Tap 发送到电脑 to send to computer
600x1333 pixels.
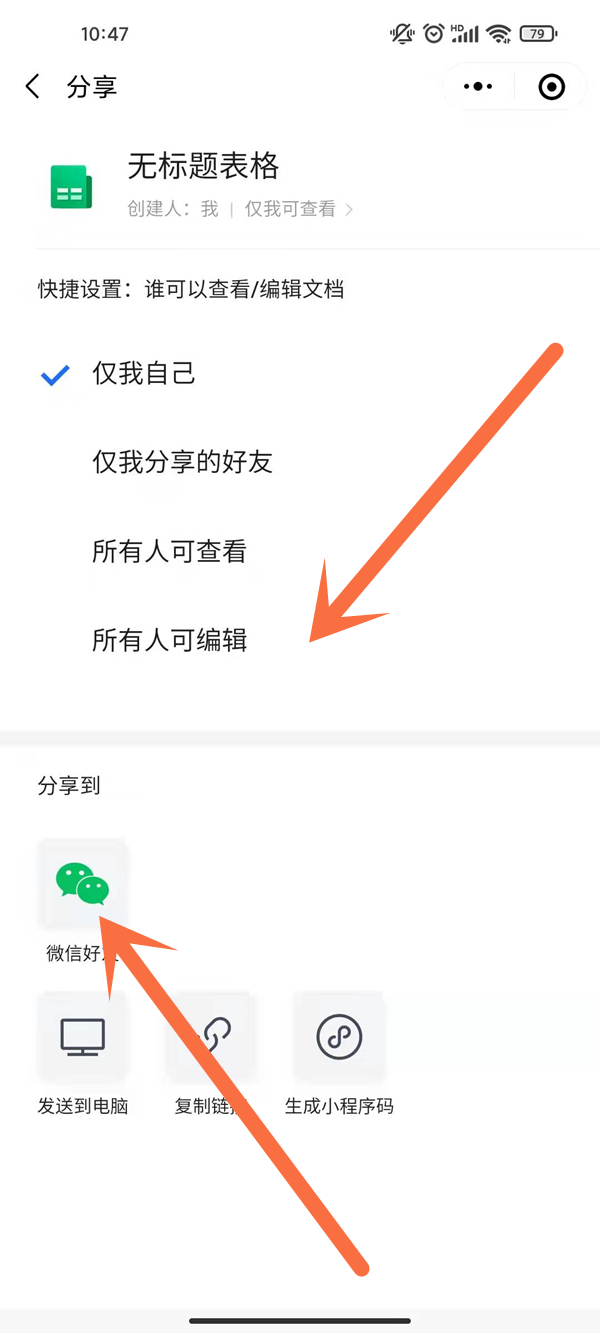[83, 1038]
